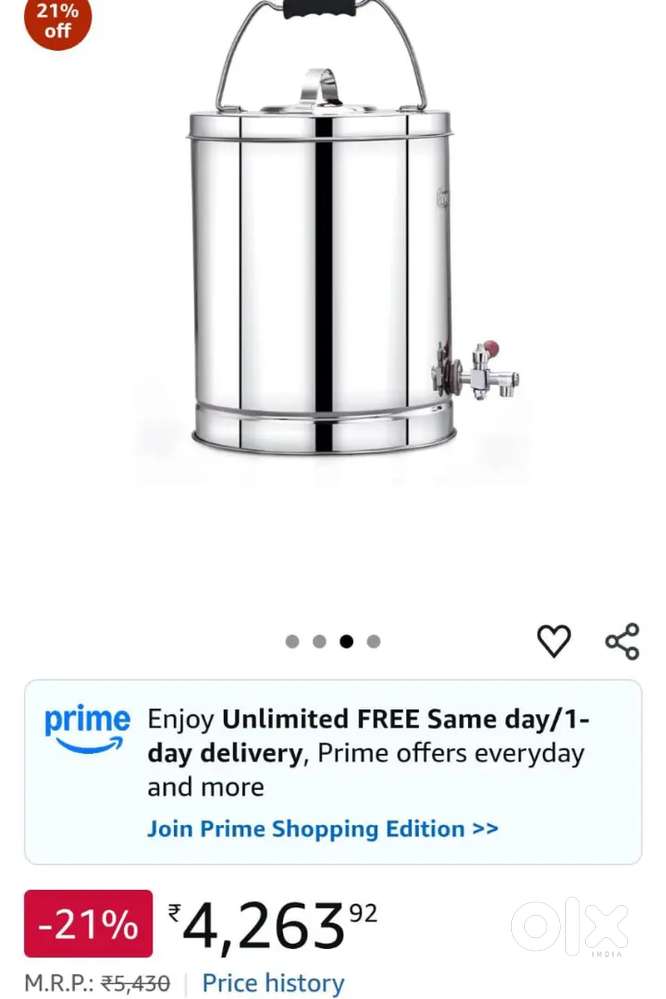Open the Join Prime Shopping Edition link
Viewport: 666px width, 999px height.
(x=322, y=829)
